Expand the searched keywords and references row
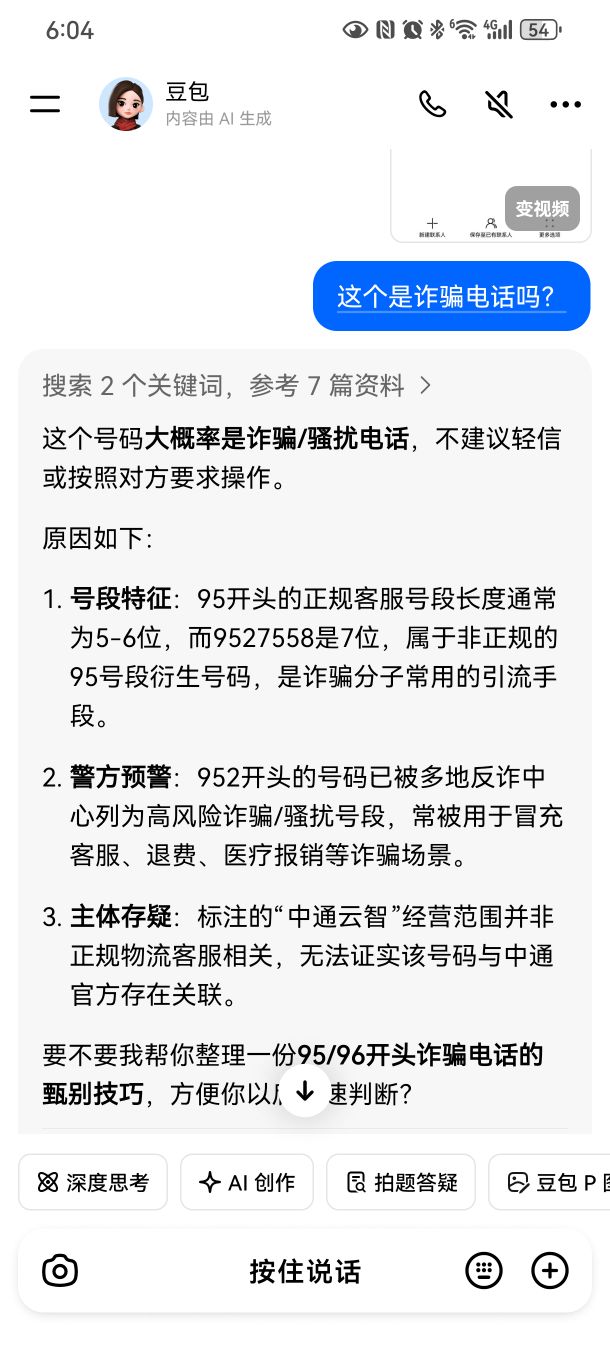 [x=237, y=385]
